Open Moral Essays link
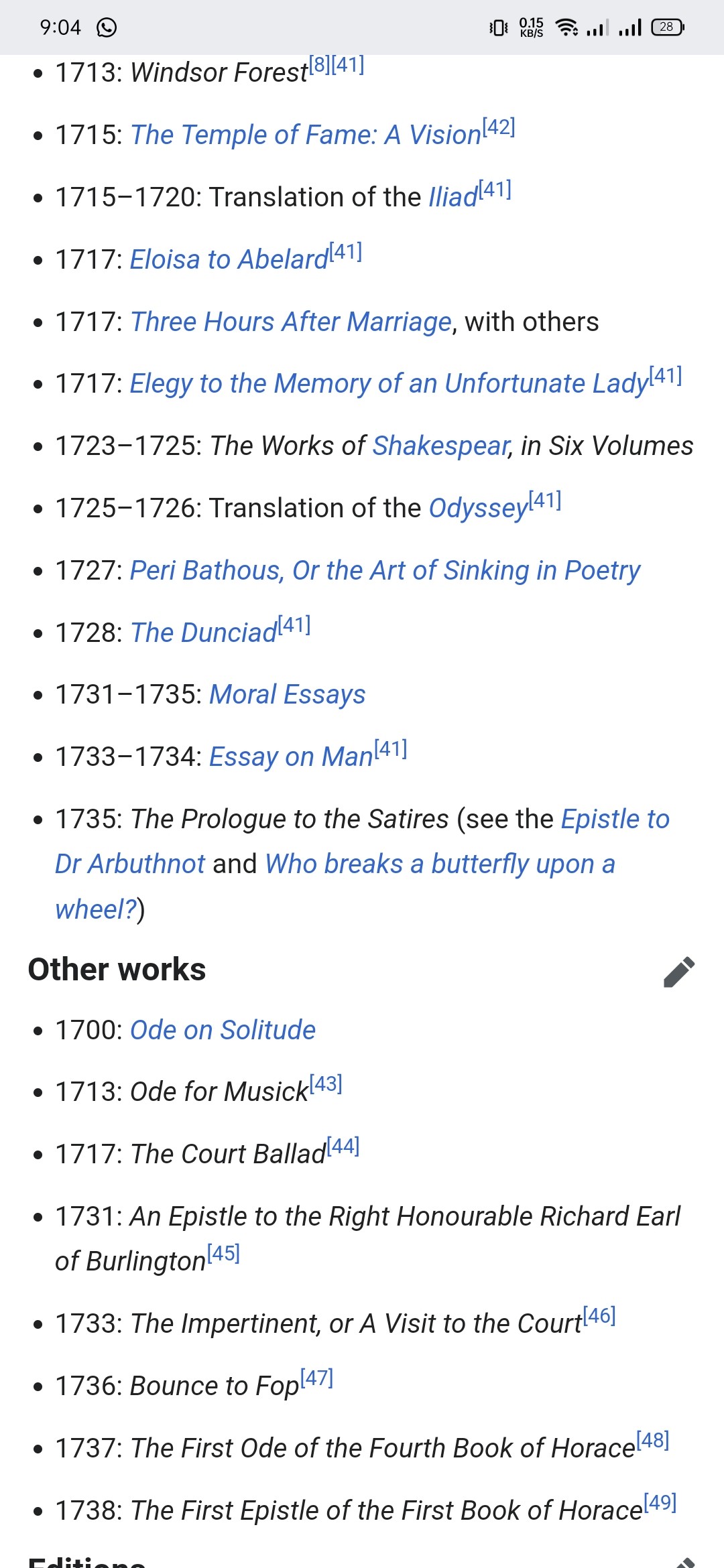724x1568 pixels. 288,695
